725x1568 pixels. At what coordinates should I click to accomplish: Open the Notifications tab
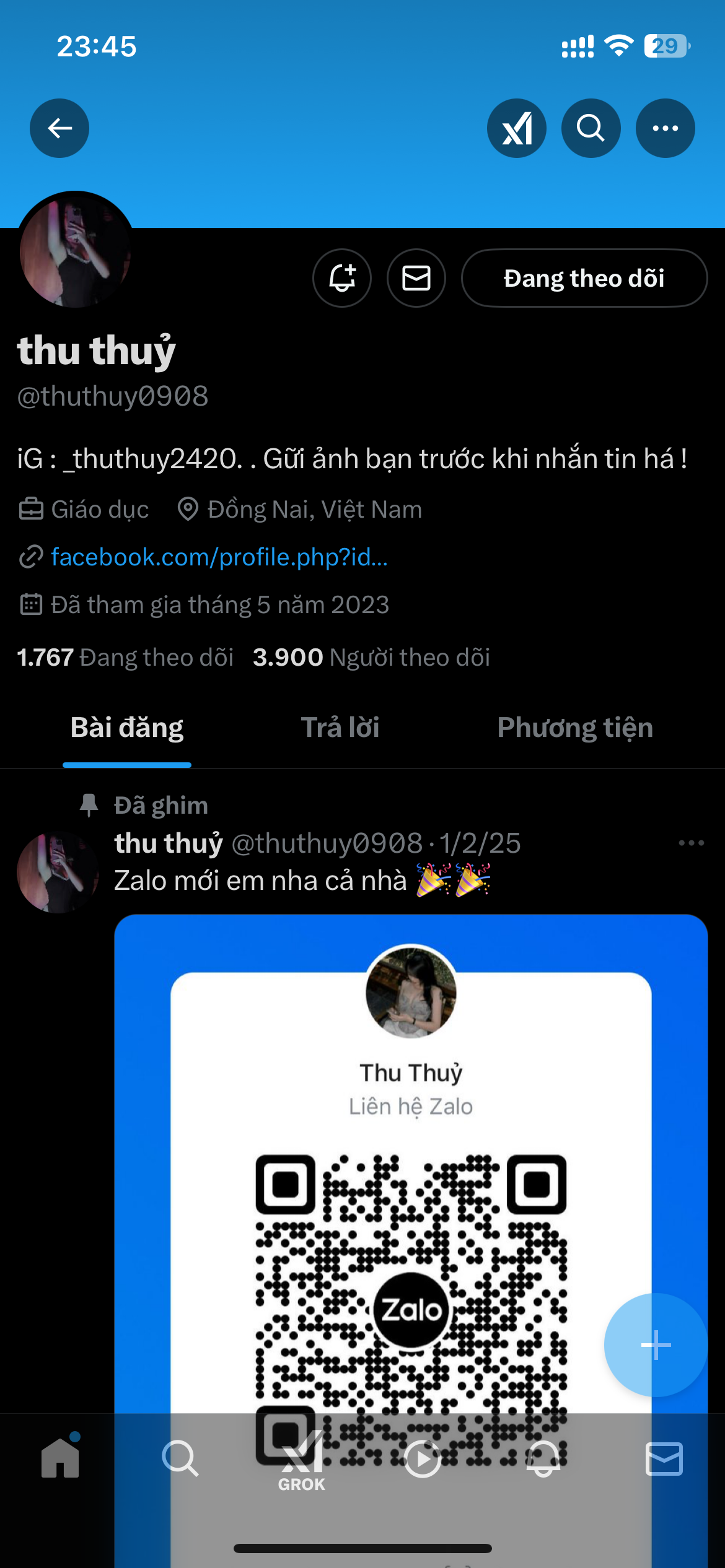pyautogui.click(x=543, y=1458)
